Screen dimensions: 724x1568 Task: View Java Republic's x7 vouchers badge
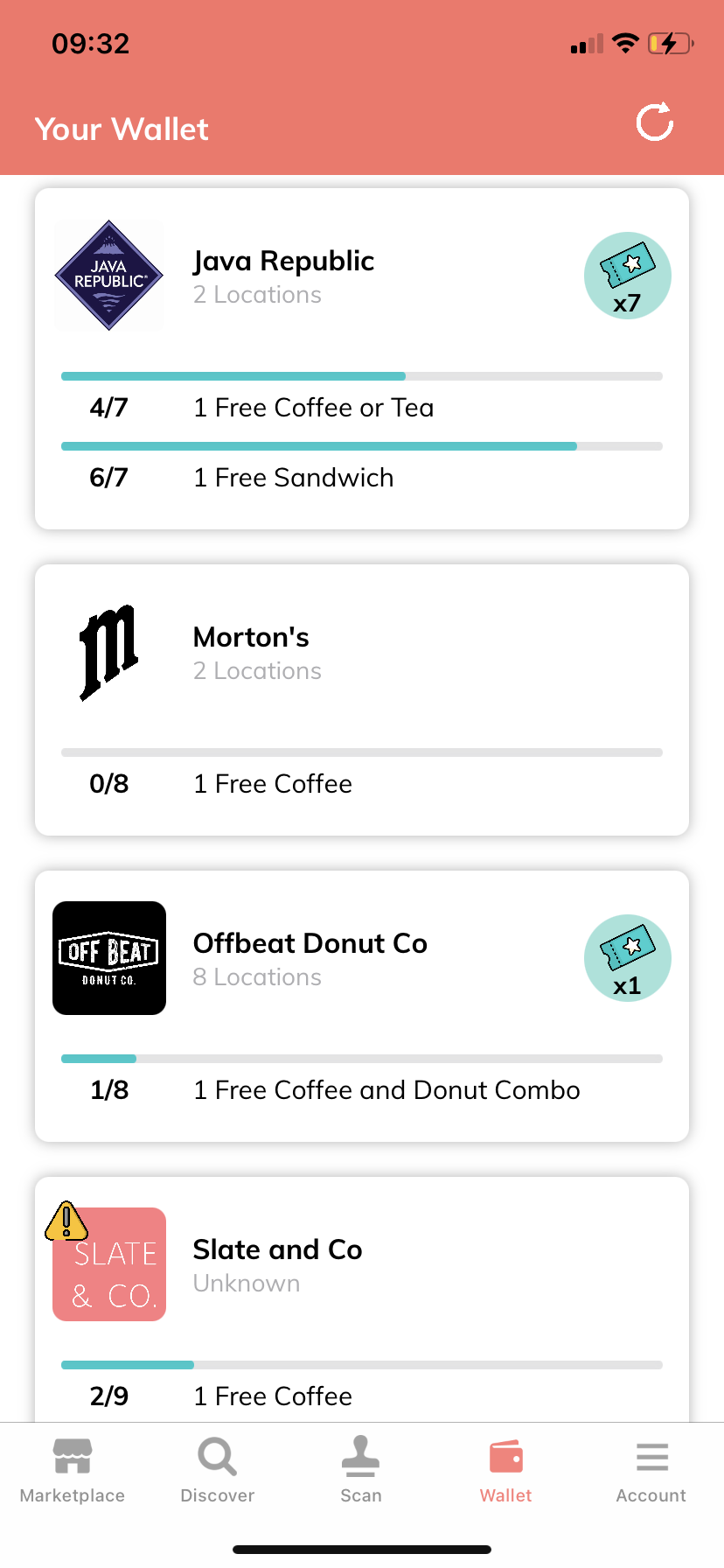pyautogui.click(x=627, y=276)
